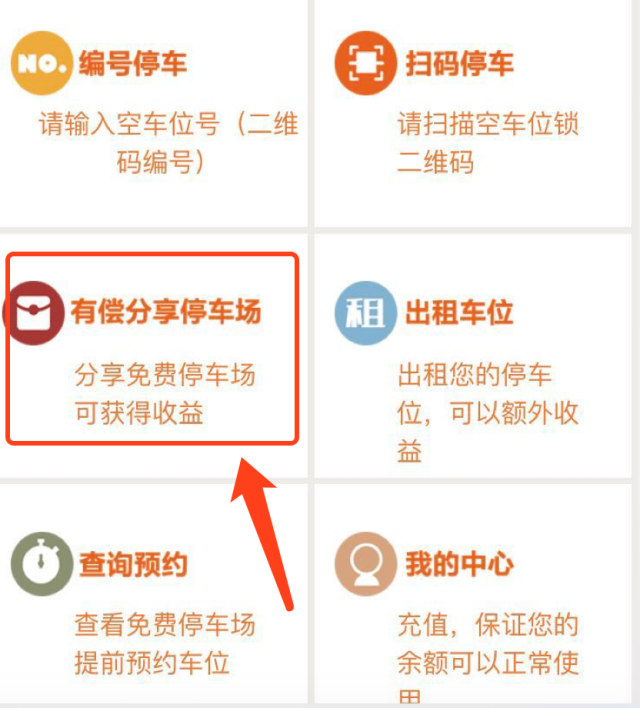Select 有偿分享停车场 paid sharing tile

[153, 350]
